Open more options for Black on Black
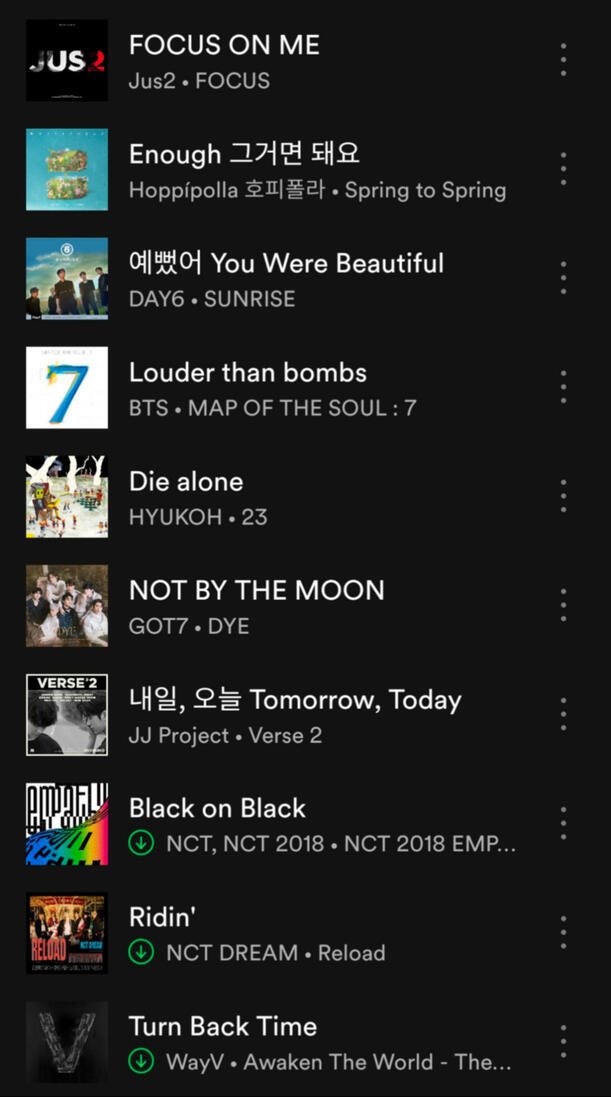Viewport: 611px width, 1097px height. 563,823
